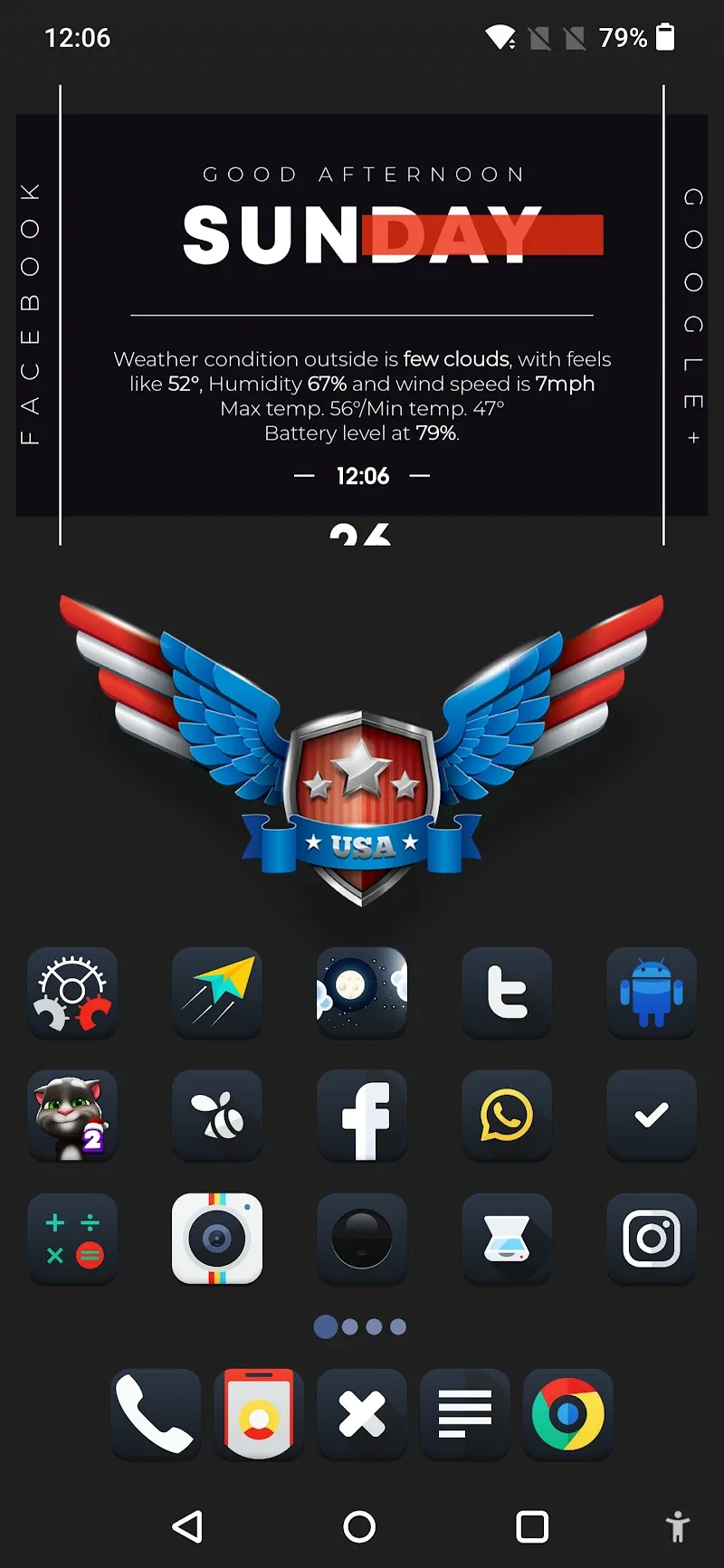Tap the Facebook shortcut on the widget
The width and height of the screenshot is (724, 1568).
click(31, 314)
